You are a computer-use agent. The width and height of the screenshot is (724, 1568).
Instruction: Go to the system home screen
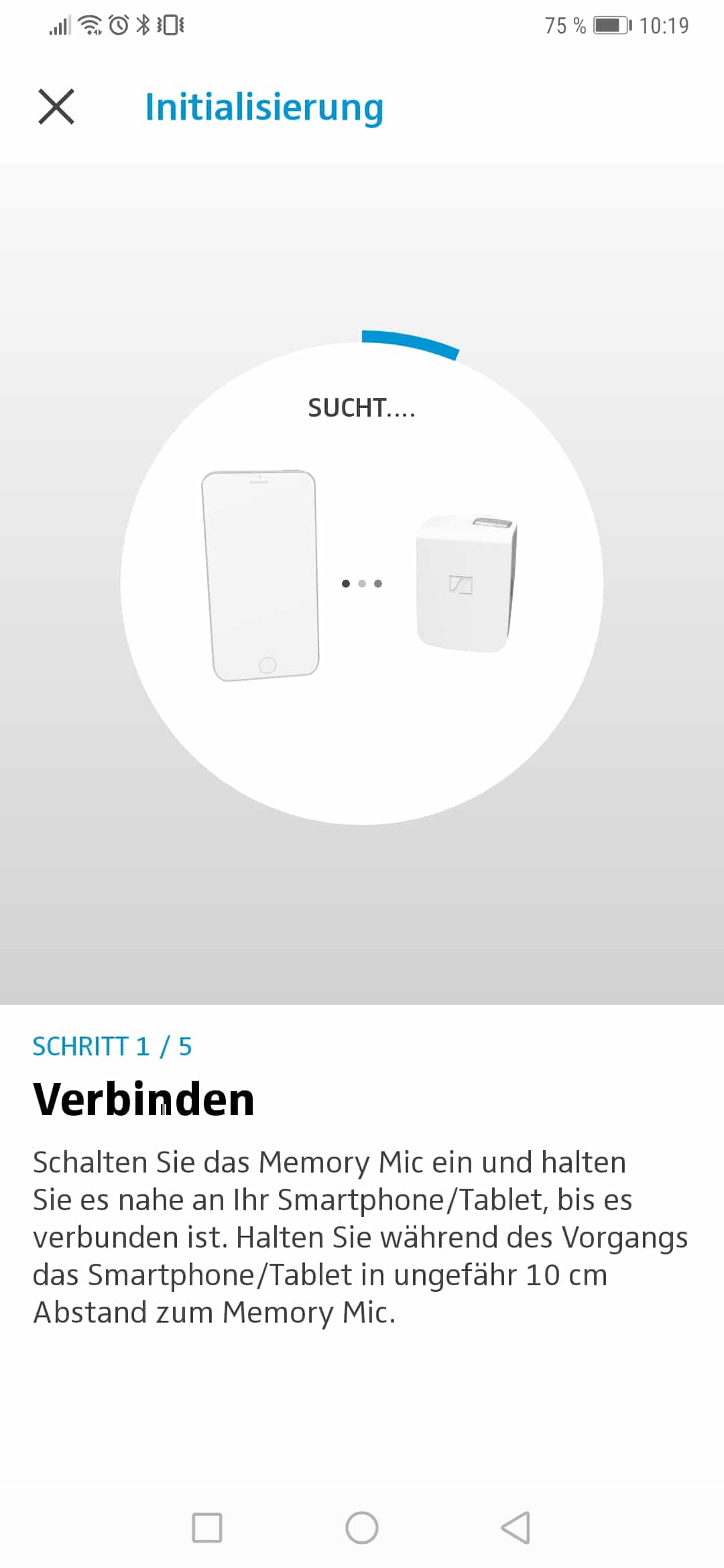point(362,1528)
